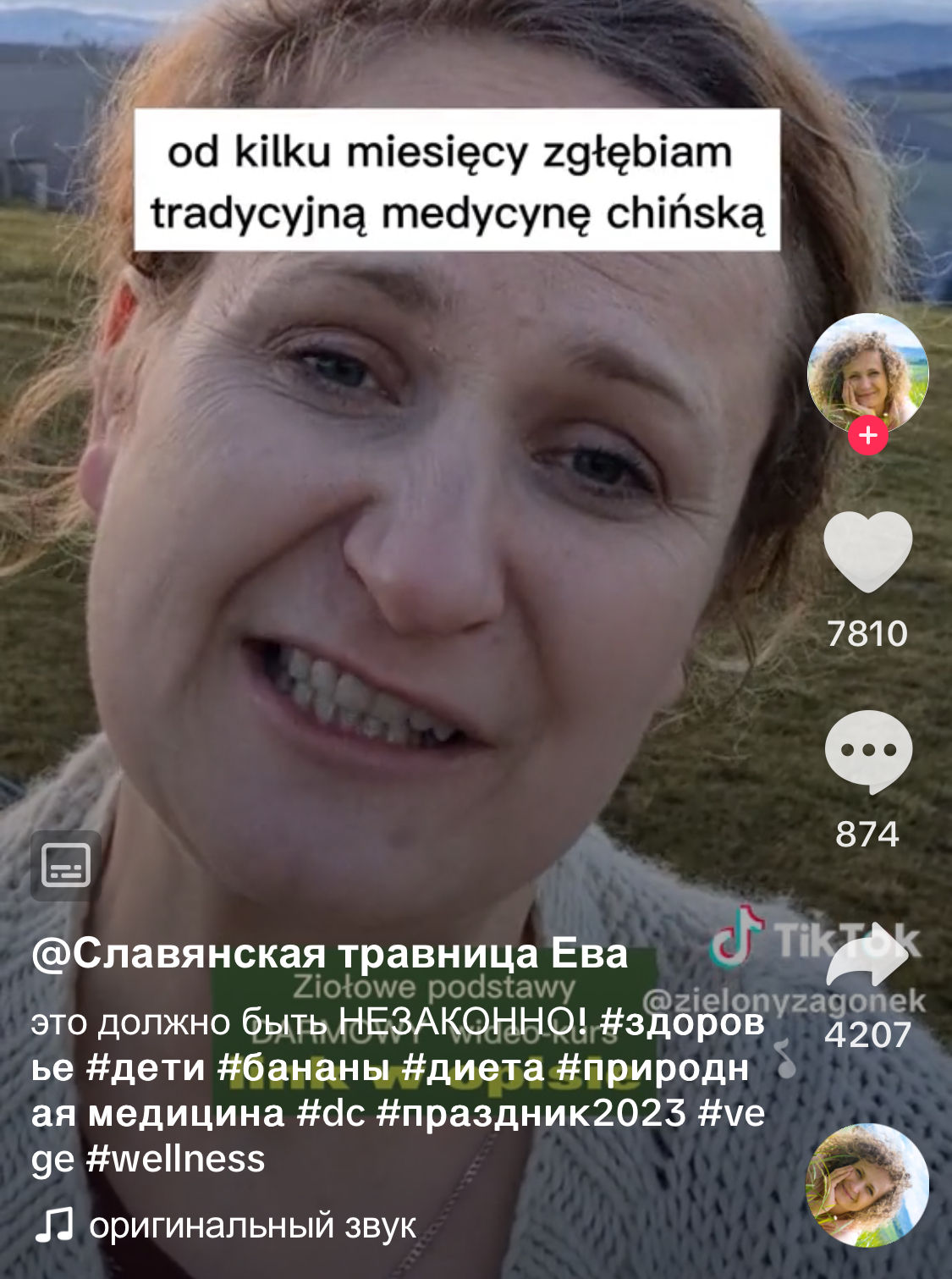The height and width of the screenshot is (1279, 952).
Task: Open the #диета hashtag
Action: click(474, 1067)
